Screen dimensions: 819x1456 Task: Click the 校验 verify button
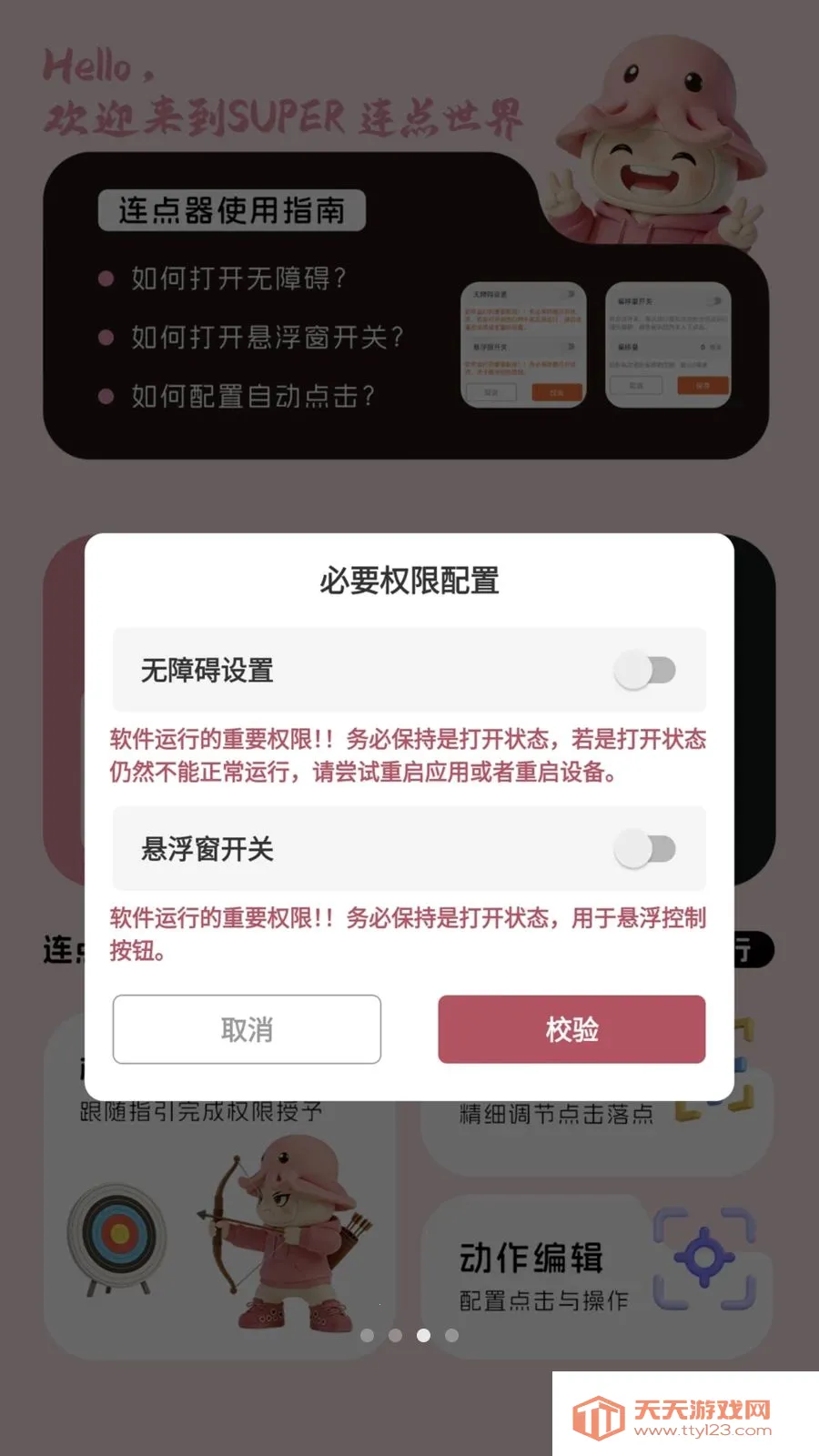(x=571, y=1029)
